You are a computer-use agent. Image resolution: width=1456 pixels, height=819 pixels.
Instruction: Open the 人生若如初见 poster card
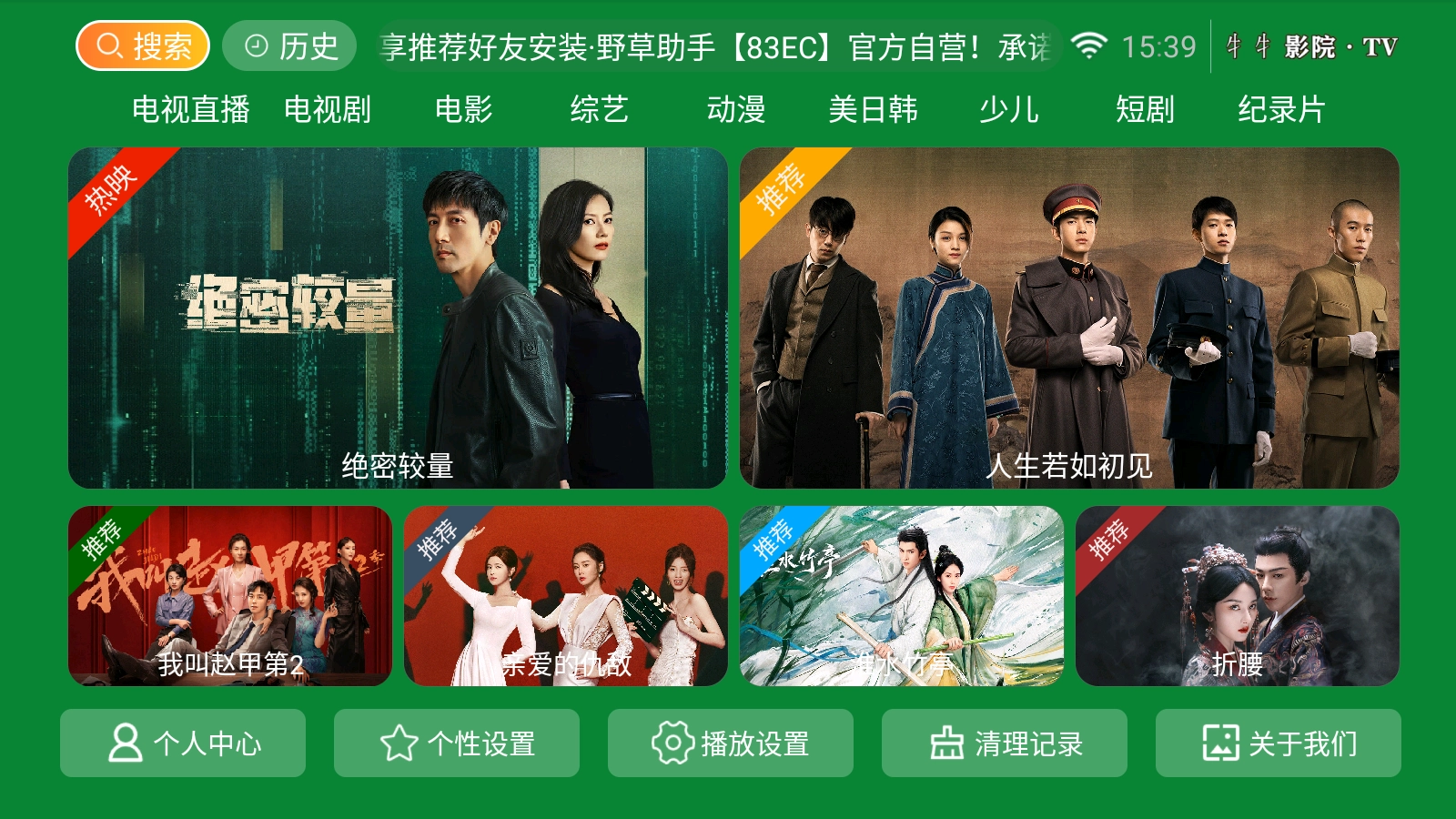click(x=1069, y=318)
